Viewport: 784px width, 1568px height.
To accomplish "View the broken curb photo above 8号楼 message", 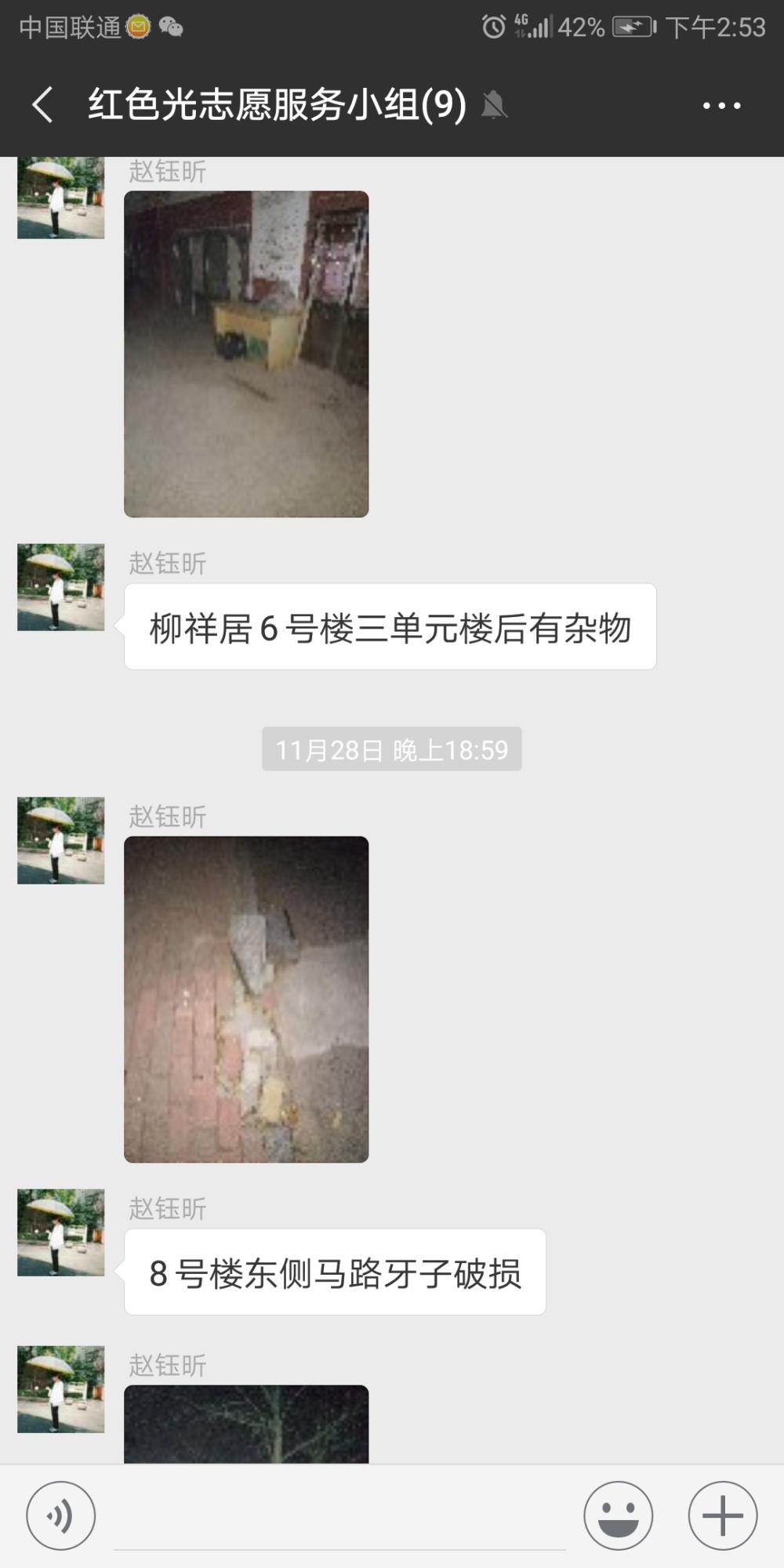I will pos(246,999).
